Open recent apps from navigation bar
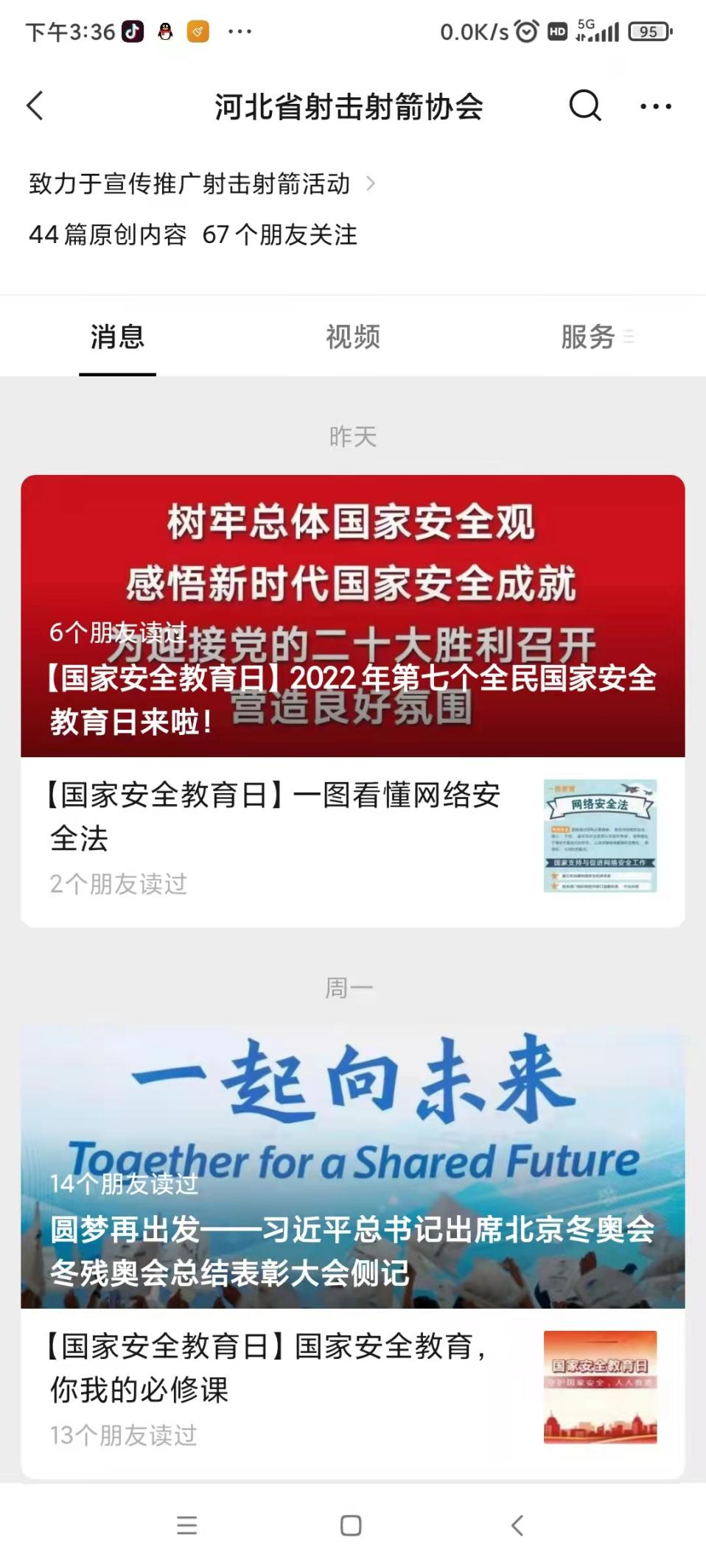The image size is (706, 1568). point(186,1525)
